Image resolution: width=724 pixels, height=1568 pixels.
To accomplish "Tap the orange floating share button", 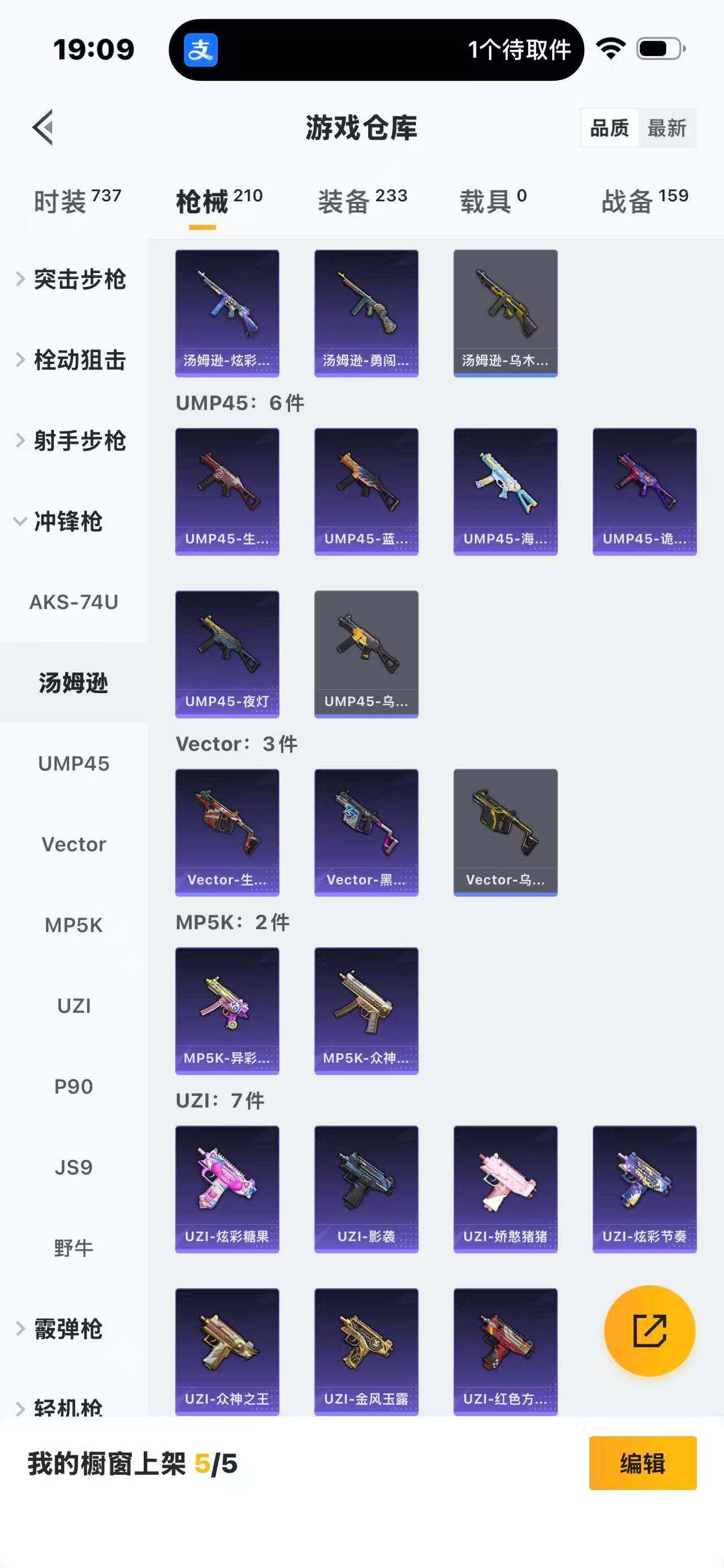I will (x=649, y=1331).
